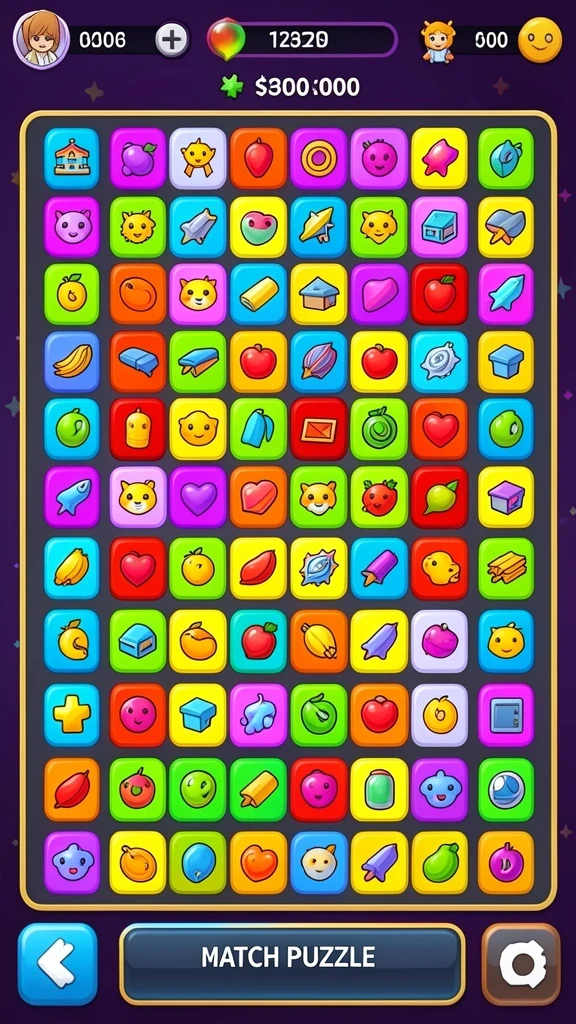Screen dimensions: 576x1024
Task: Select the purple box tile on yellow
Action: [506, 496]
